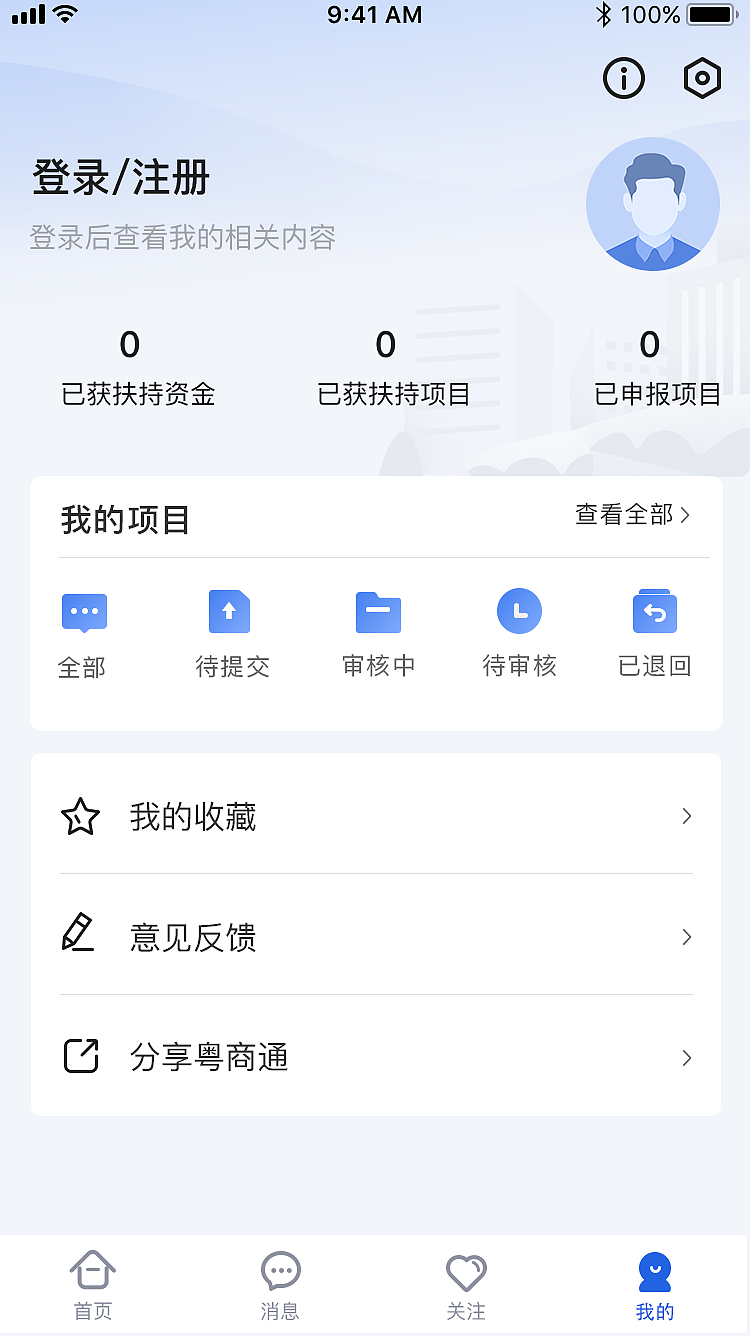Open the 消息 messages tab
750x1336 pixels.
pyautogui.click(x=280, y=1285)
